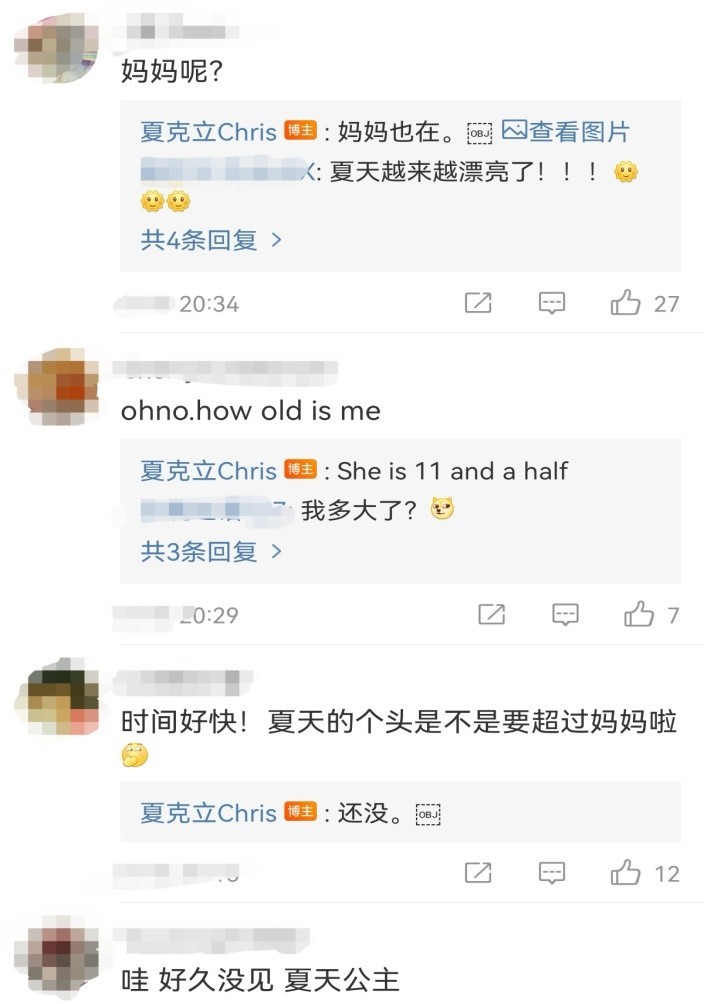Expand 共3条回复 replies

coord(211,551)
